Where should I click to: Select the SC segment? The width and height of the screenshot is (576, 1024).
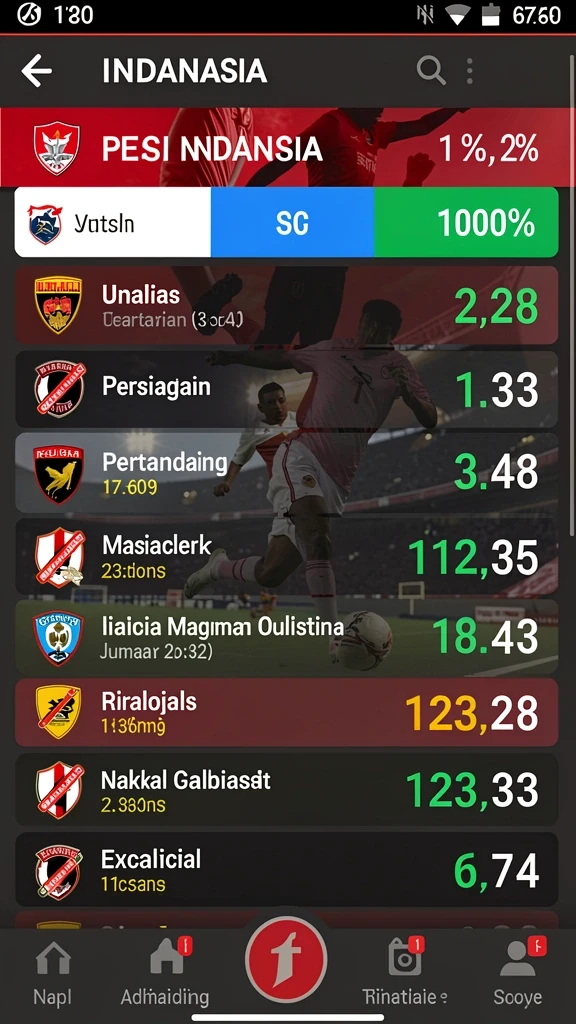pyautogui.click(x=292, y=223)
